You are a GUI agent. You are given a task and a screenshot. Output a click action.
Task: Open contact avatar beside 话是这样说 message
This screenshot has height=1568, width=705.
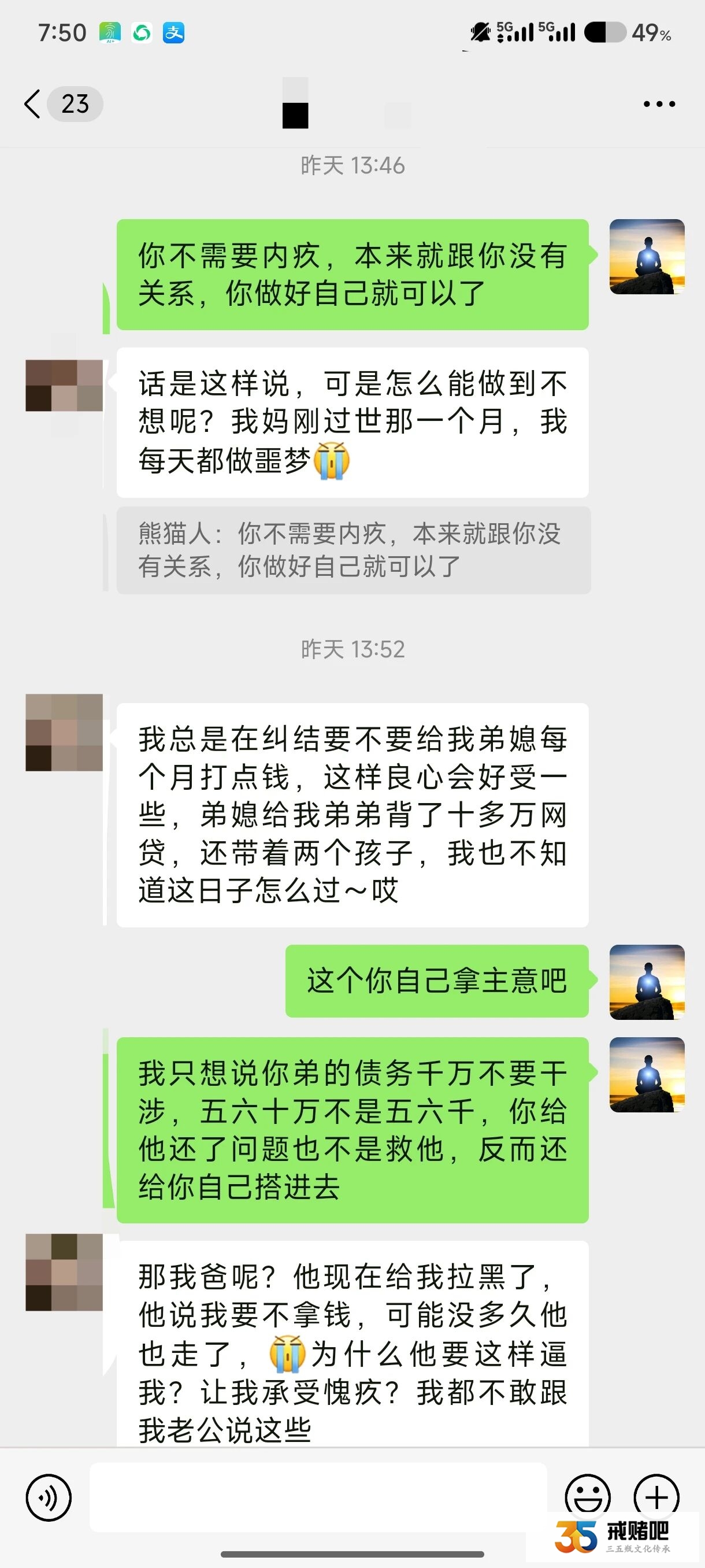[64, 386]
